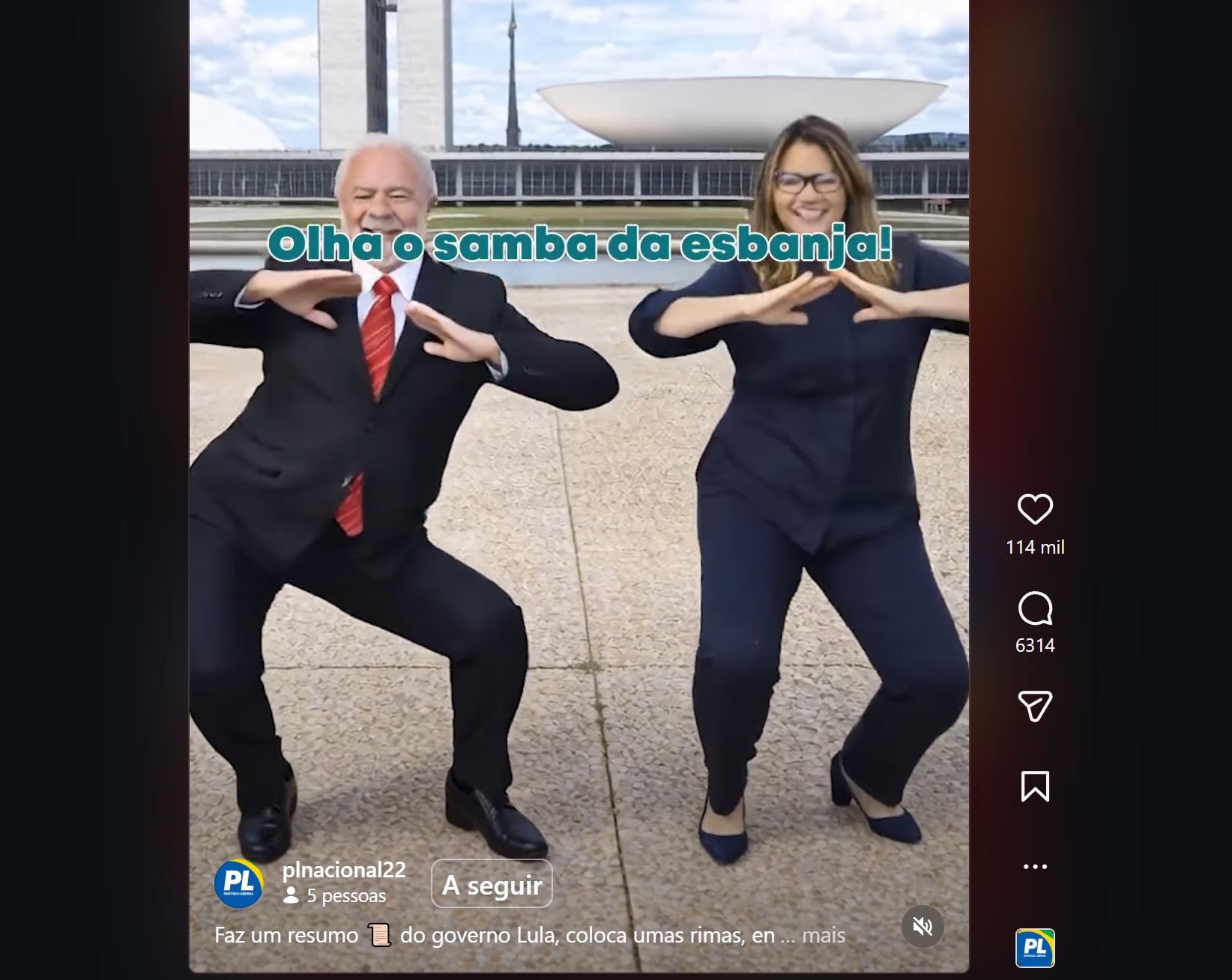Open the audio thumbnail below the options menu
The width and height of the screenshot is (1232, 980).
point(1035,948)
